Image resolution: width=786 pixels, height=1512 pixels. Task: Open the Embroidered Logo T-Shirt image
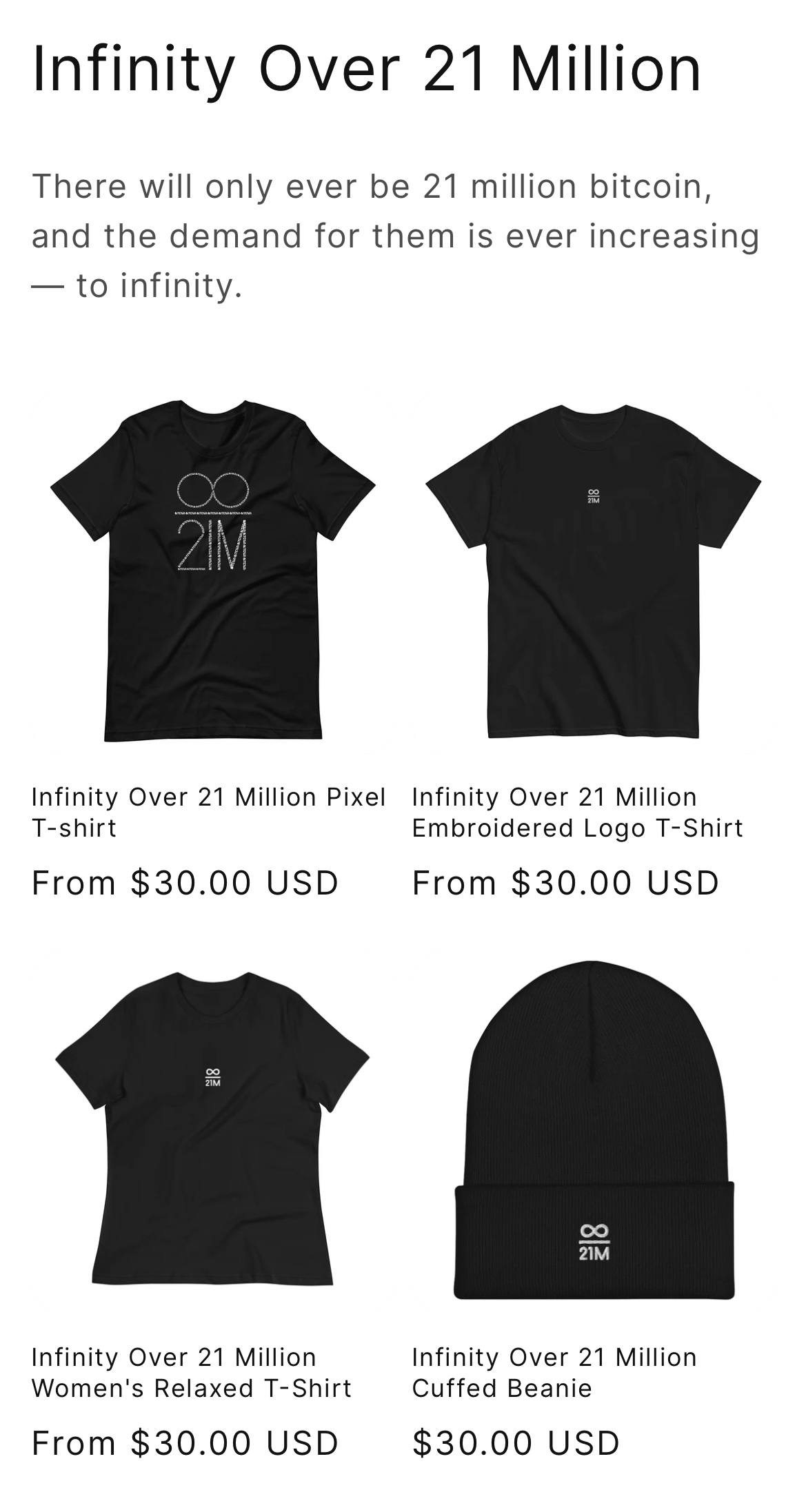click(x=593, y=571)
